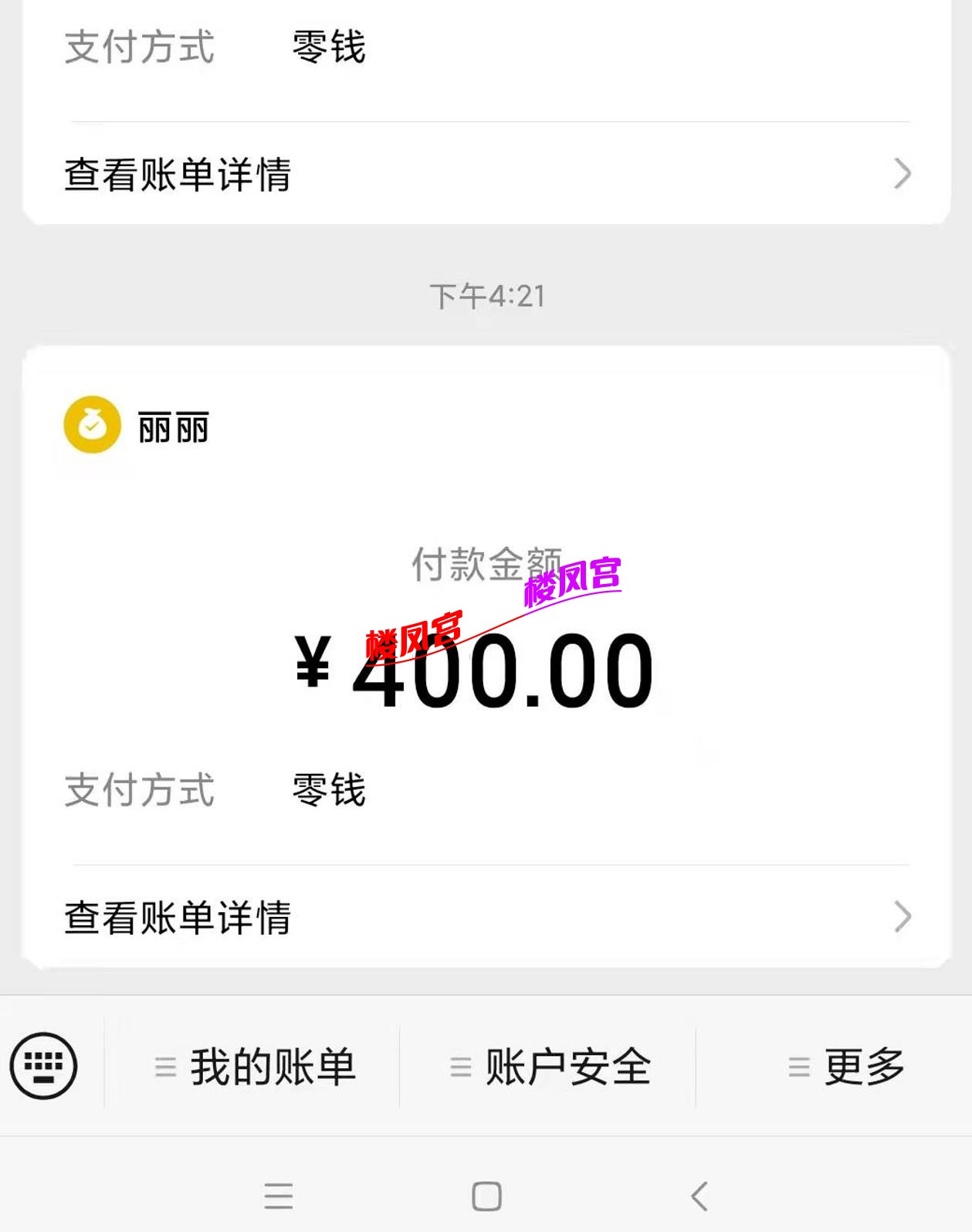Screen dimensions: 972x1232
Task: Tap the Android recent apps button
Action: (280, 1195)
